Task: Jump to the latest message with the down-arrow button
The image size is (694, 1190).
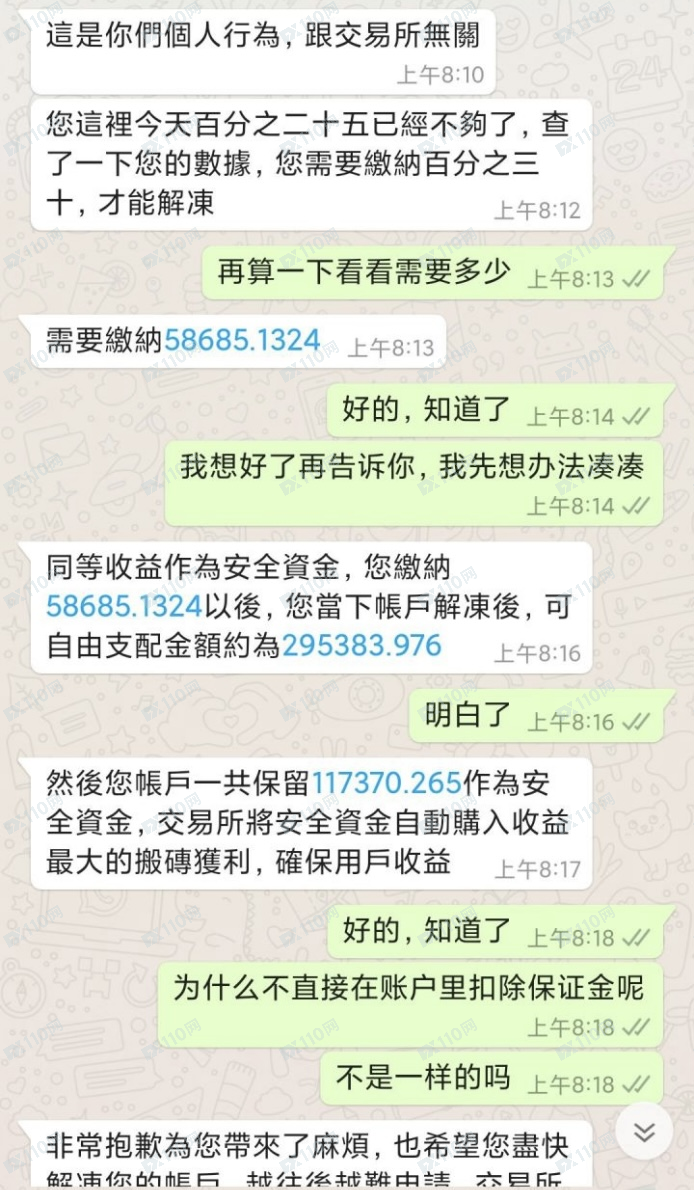Action: click(x=644, y=1132)
